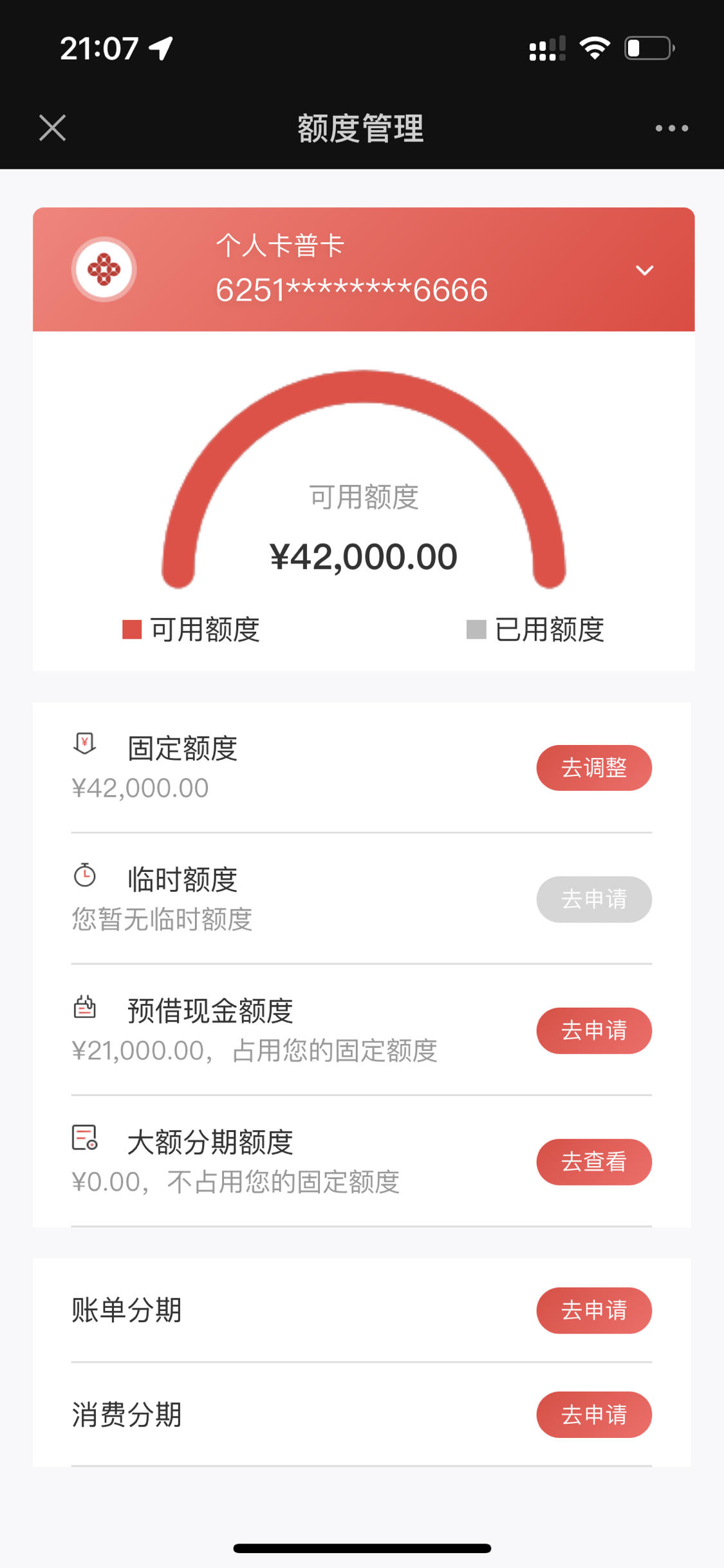Open the three-dot overflow menu

[x=671, y=128]
